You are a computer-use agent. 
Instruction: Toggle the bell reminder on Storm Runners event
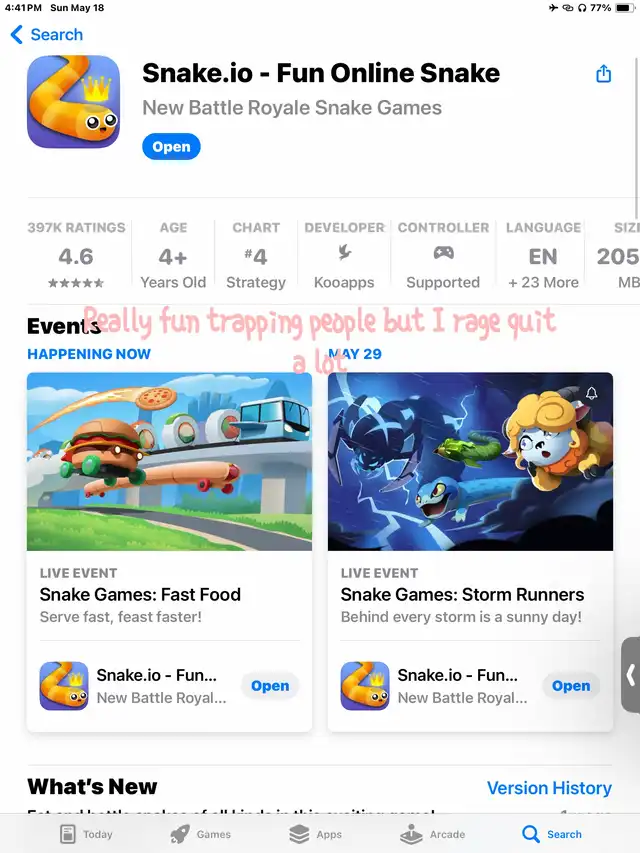tap(591, 393)
